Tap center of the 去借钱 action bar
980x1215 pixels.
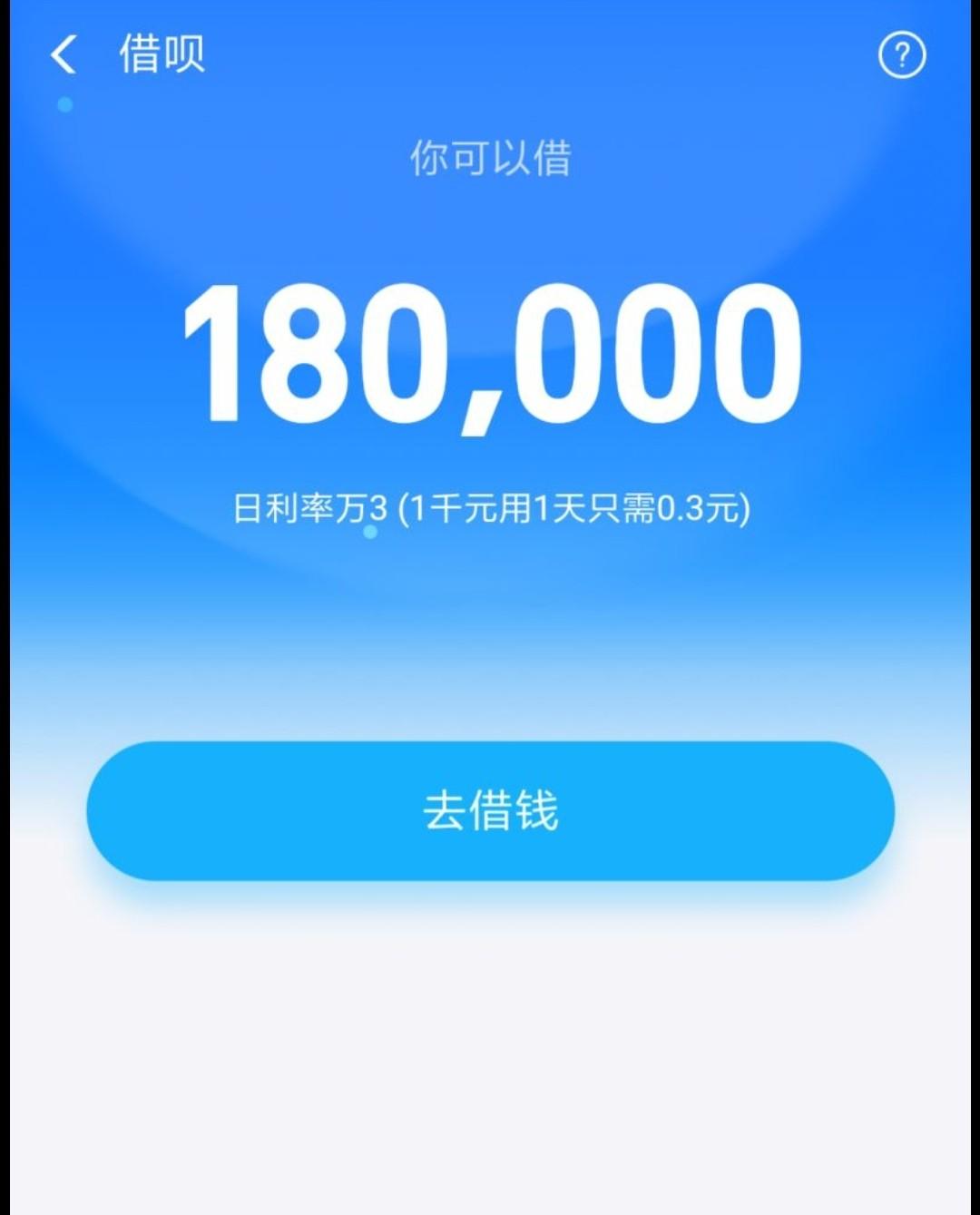click(x=490, y=812)
